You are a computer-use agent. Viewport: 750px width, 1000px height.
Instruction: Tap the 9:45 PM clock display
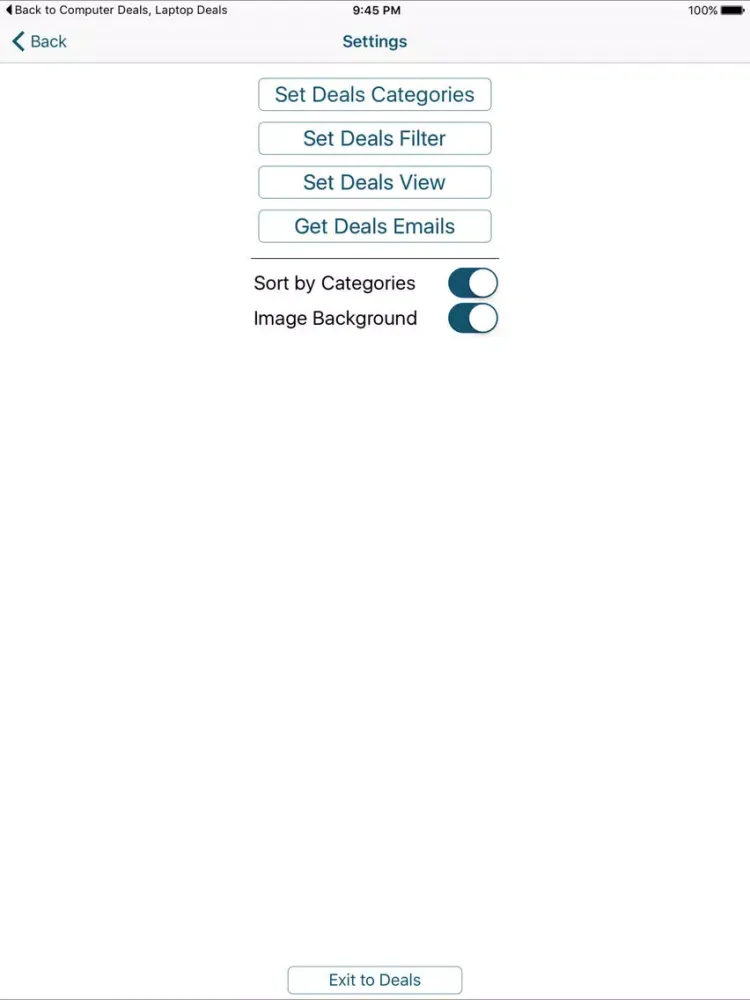pyautogui.click(x=374, y=10)
